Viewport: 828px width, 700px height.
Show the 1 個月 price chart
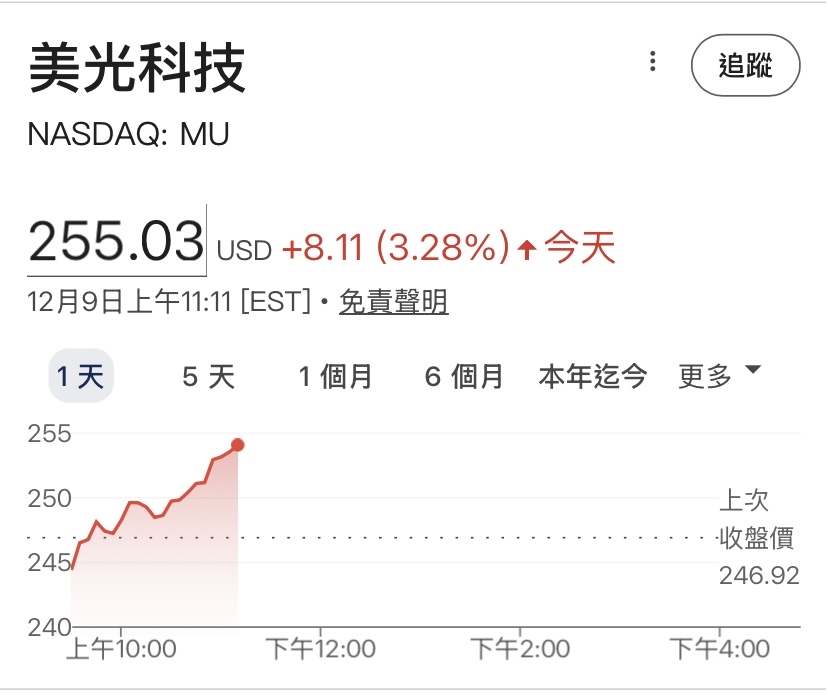click(x=335, y=377)
